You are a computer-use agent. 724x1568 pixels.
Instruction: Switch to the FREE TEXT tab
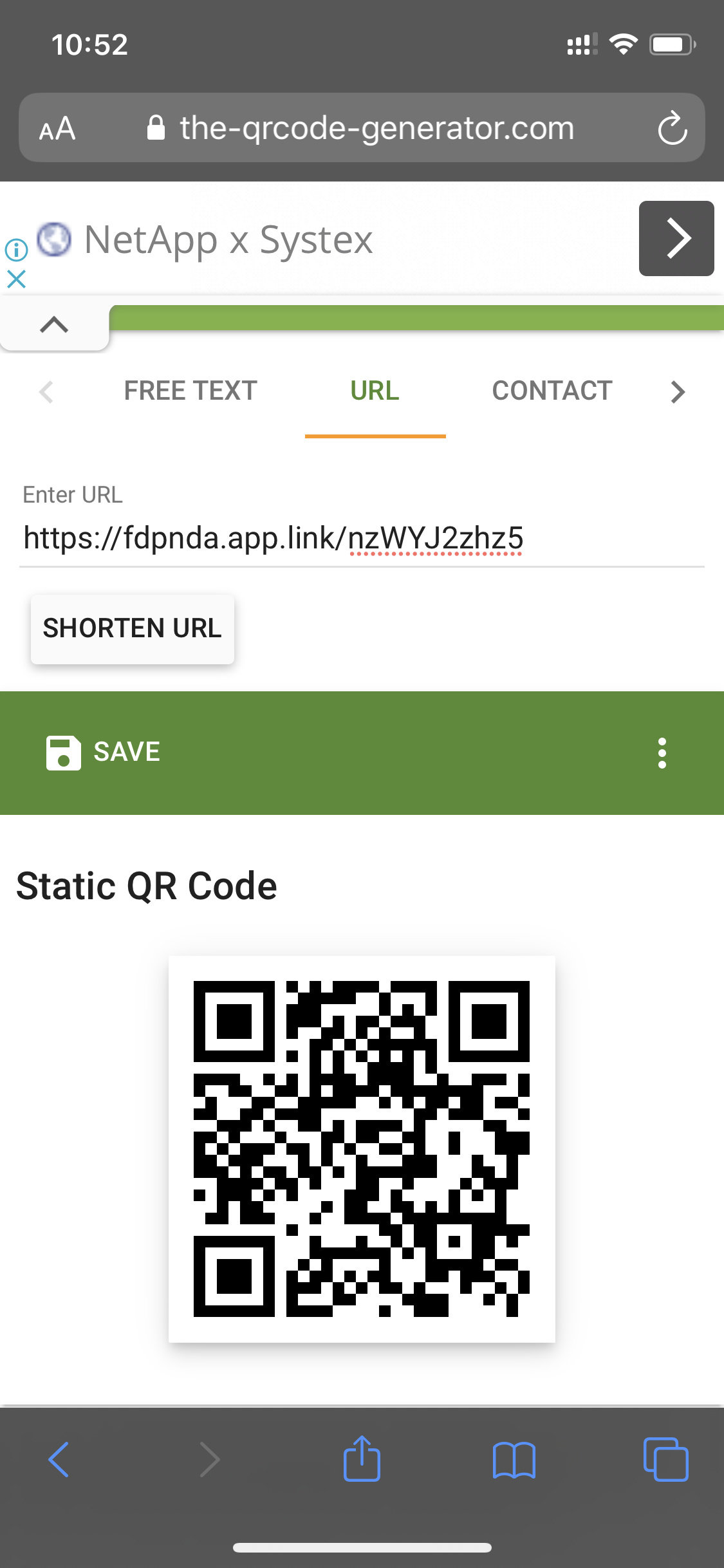[x=190, y=391]
